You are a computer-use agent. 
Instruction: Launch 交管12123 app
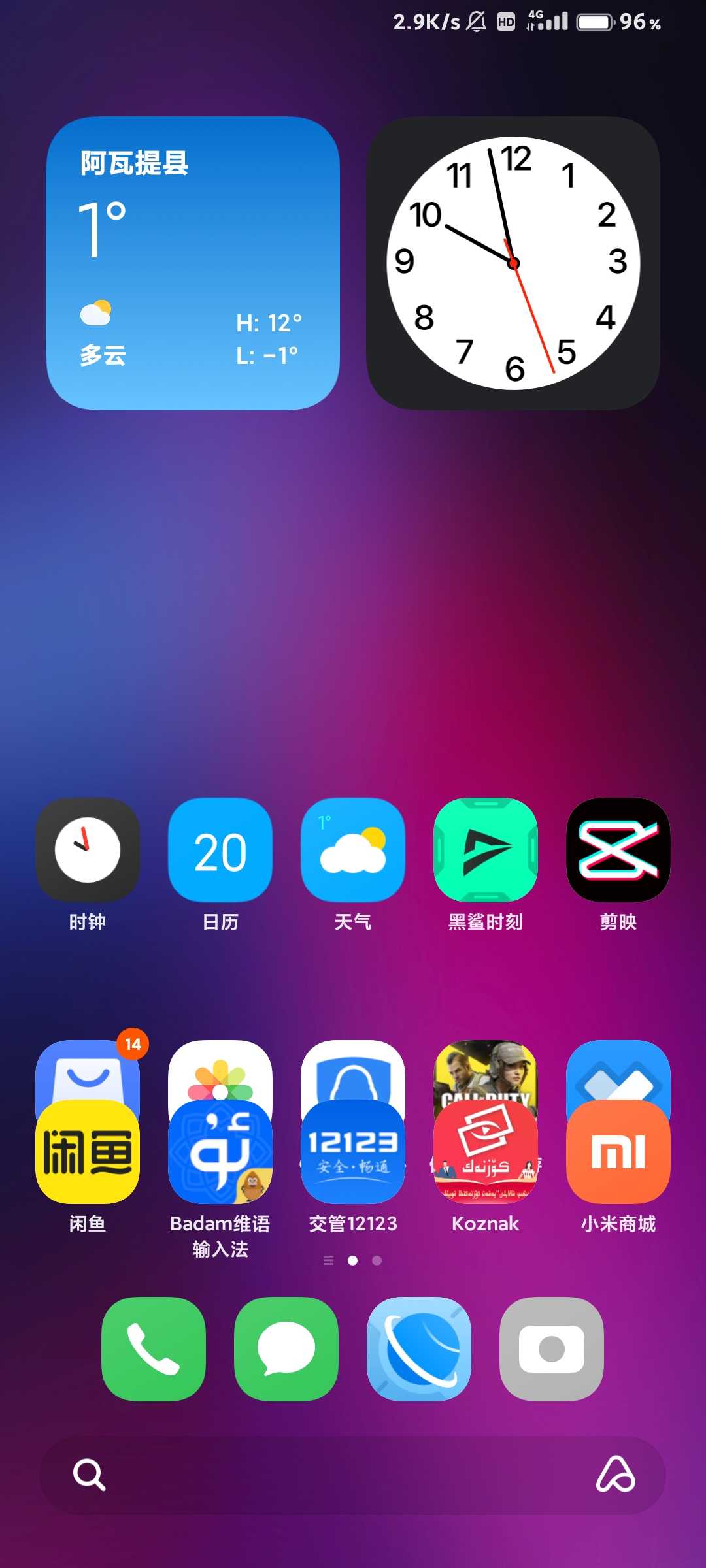pos(353,1152)
